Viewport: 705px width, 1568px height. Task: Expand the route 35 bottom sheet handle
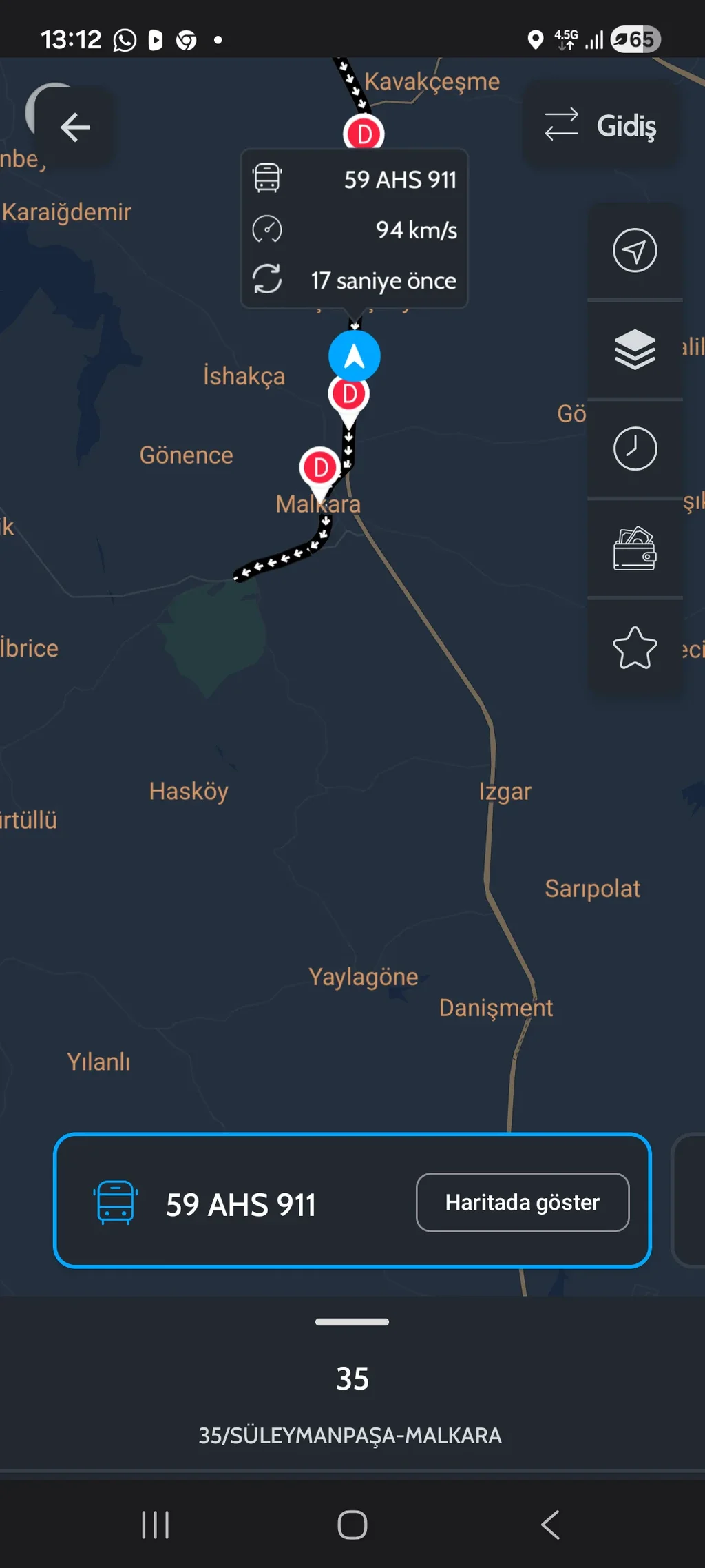352,1322
